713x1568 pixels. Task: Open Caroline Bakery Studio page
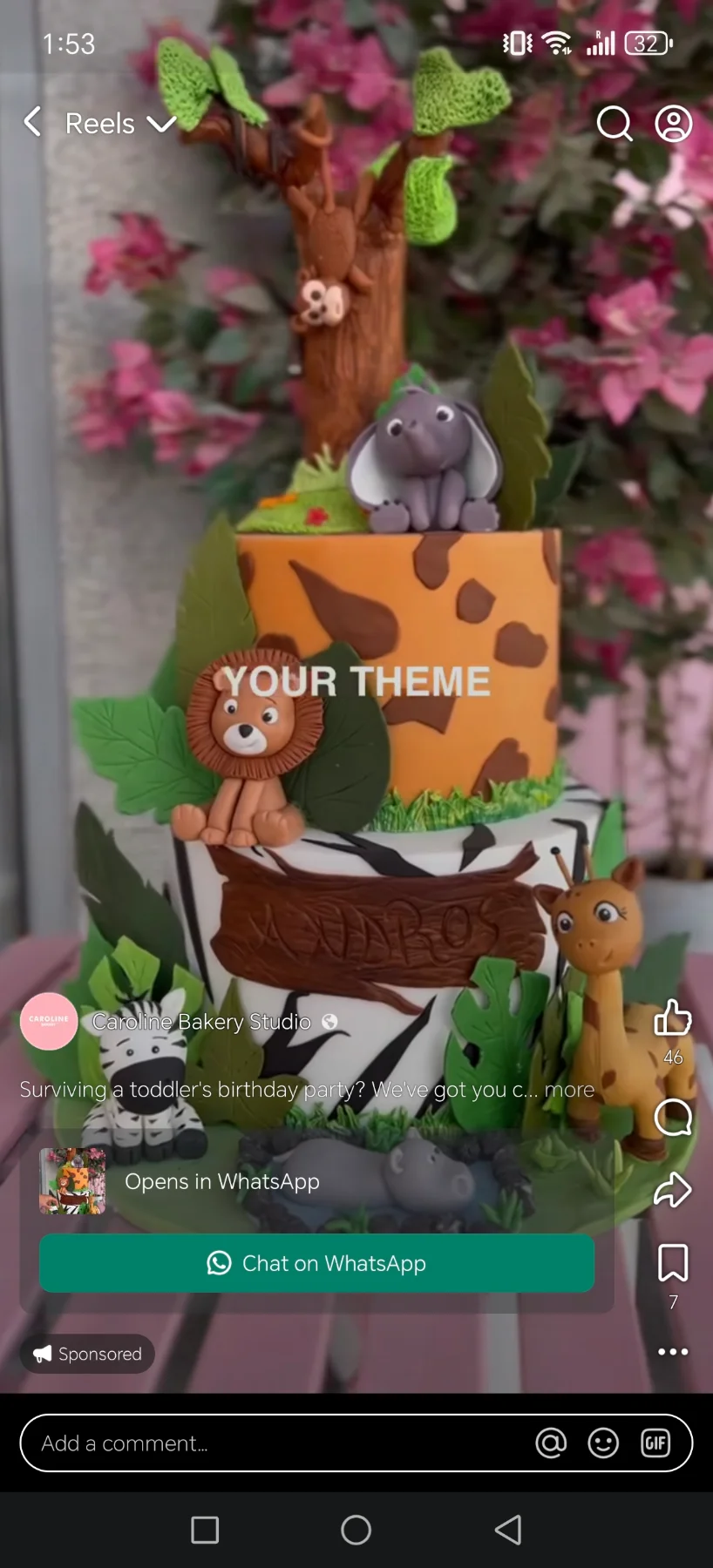tap(201, 1022)
